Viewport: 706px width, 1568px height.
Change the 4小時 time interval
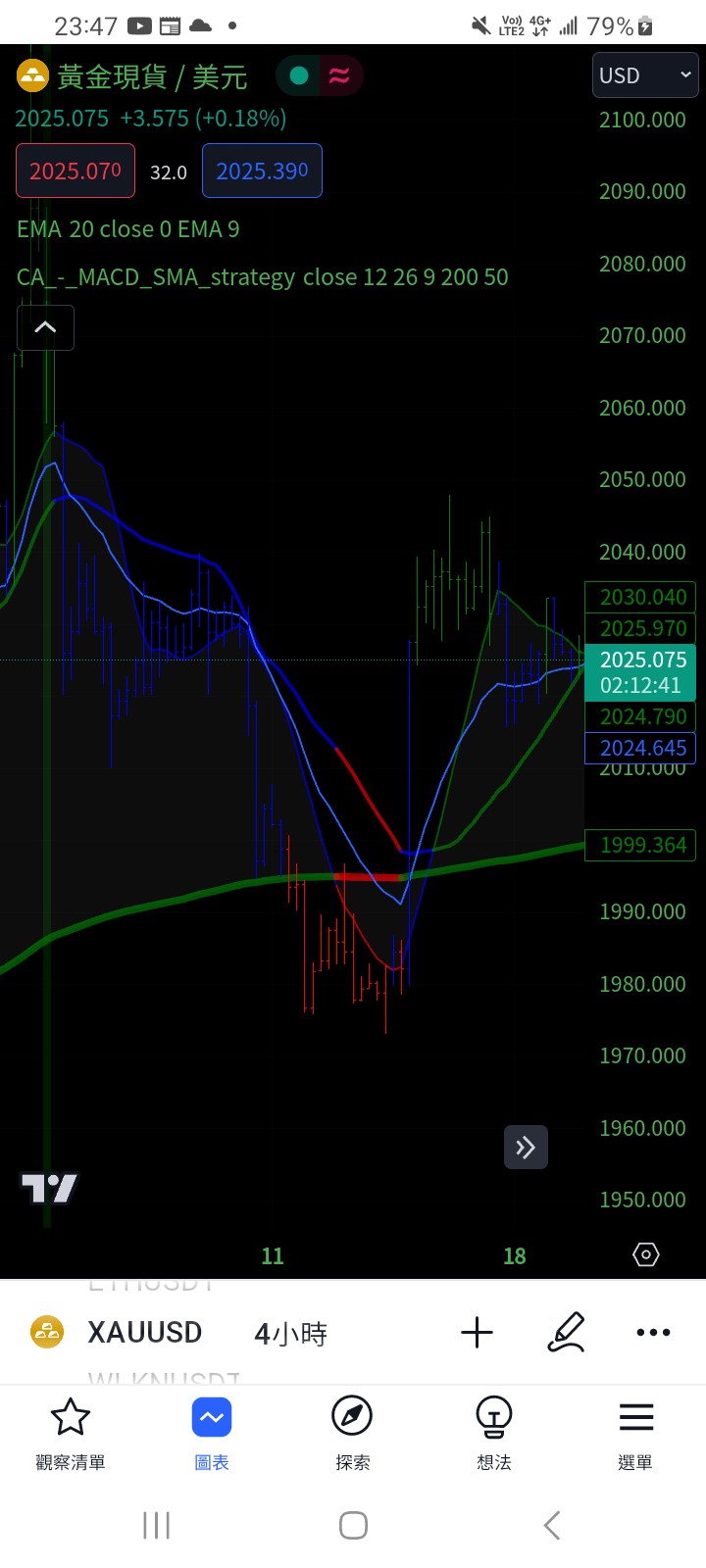[290, 1334]
